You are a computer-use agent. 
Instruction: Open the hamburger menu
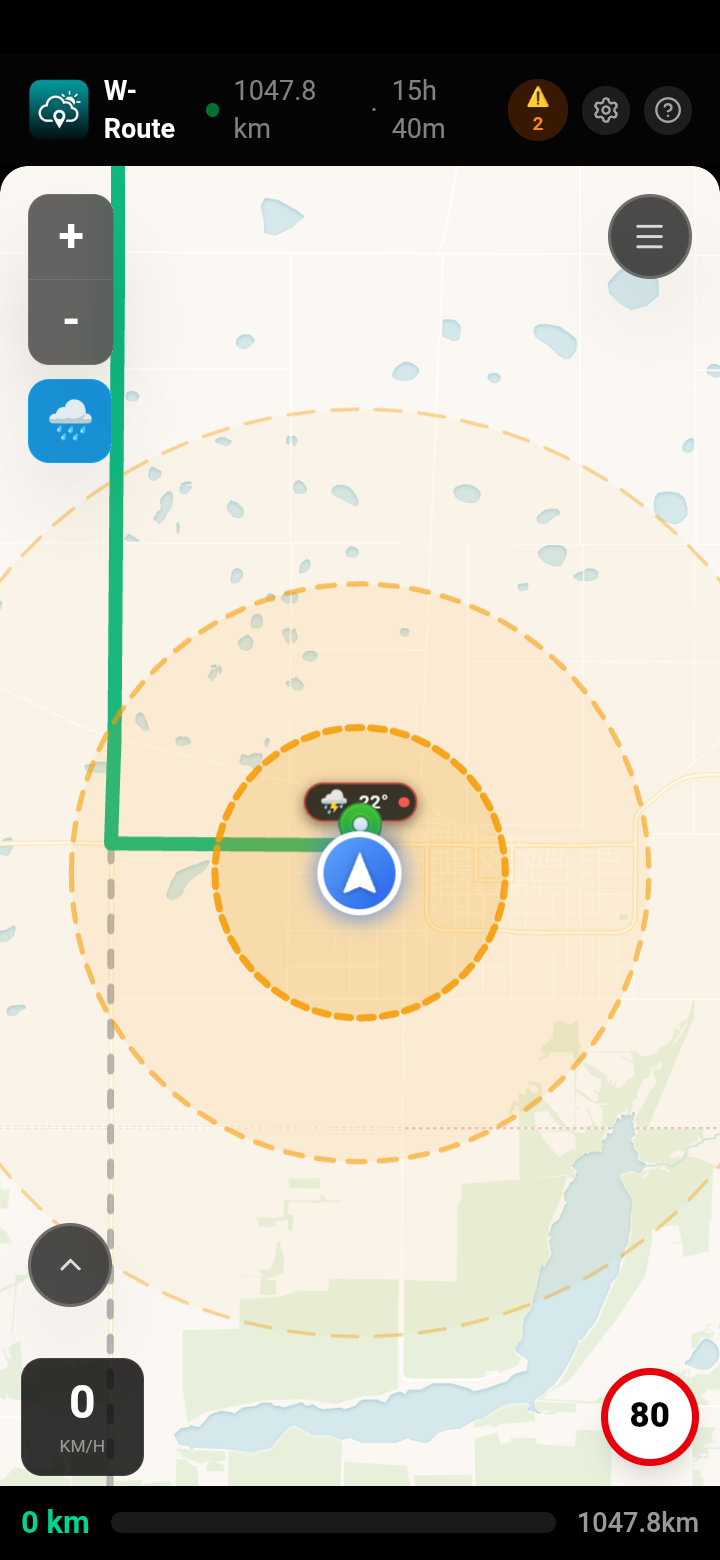tap(649, 237)
